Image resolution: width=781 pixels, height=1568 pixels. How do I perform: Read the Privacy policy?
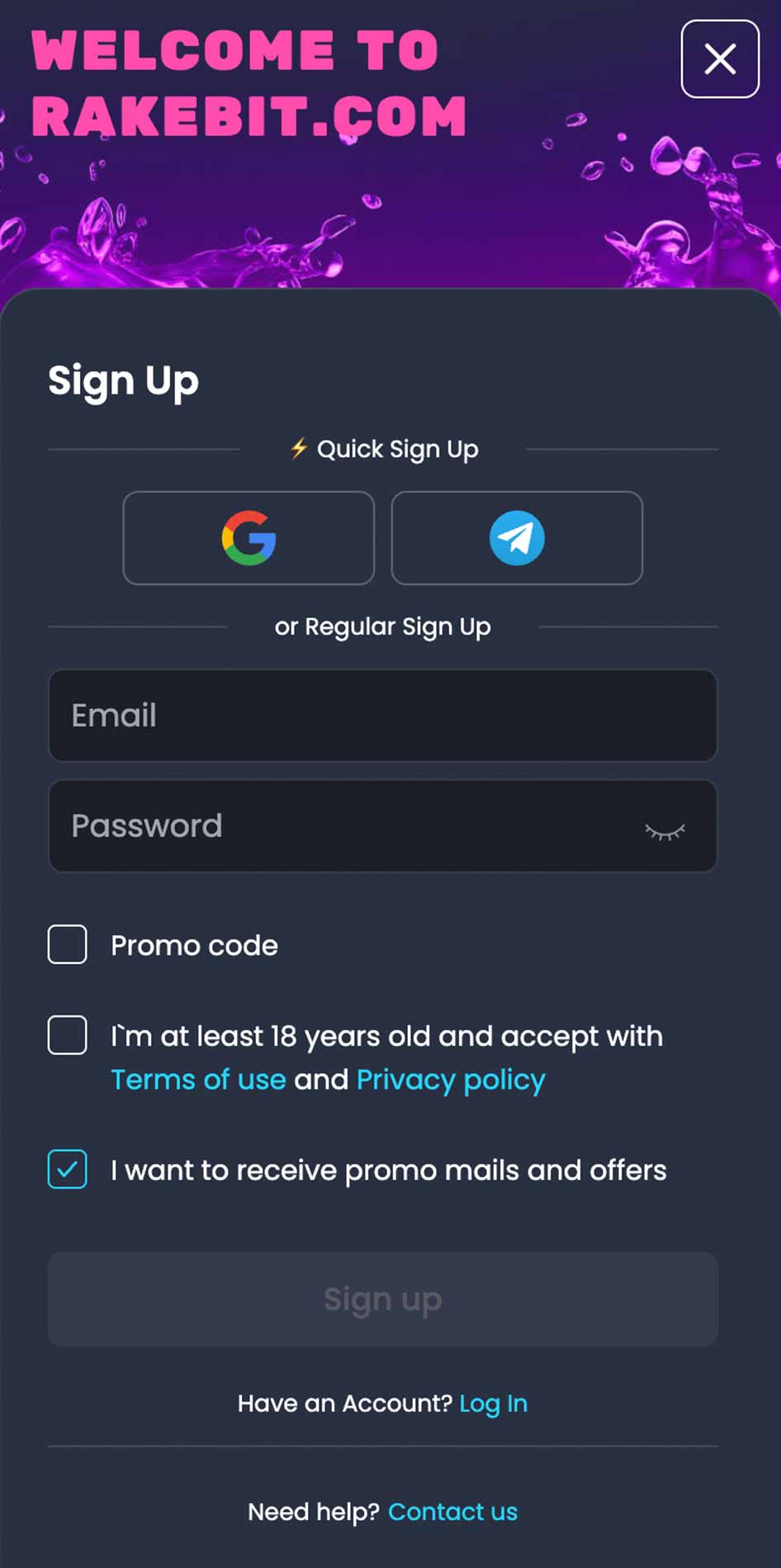[451, 1079]
